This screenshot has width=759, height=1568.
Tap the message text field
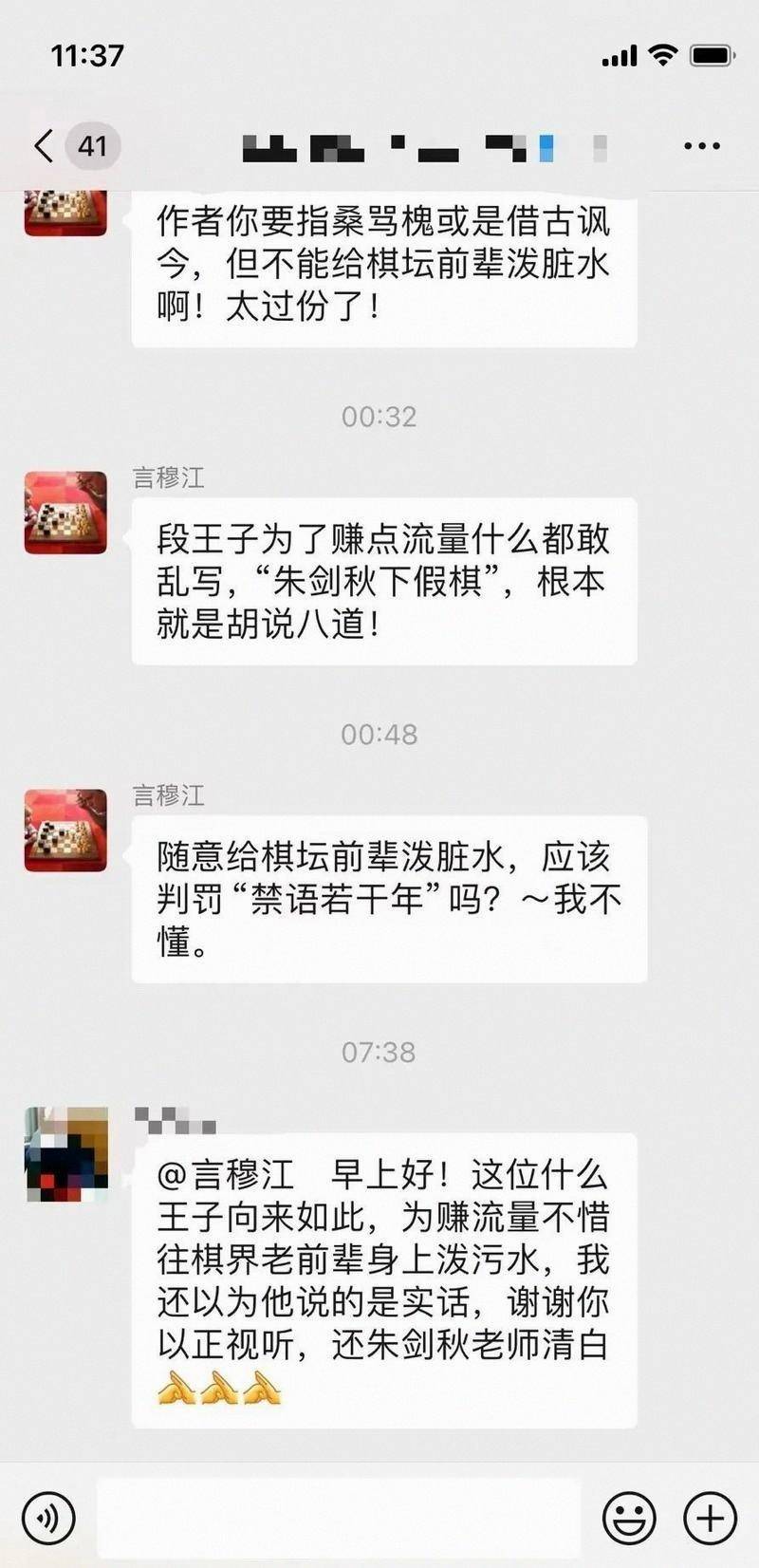(339, 1517)
